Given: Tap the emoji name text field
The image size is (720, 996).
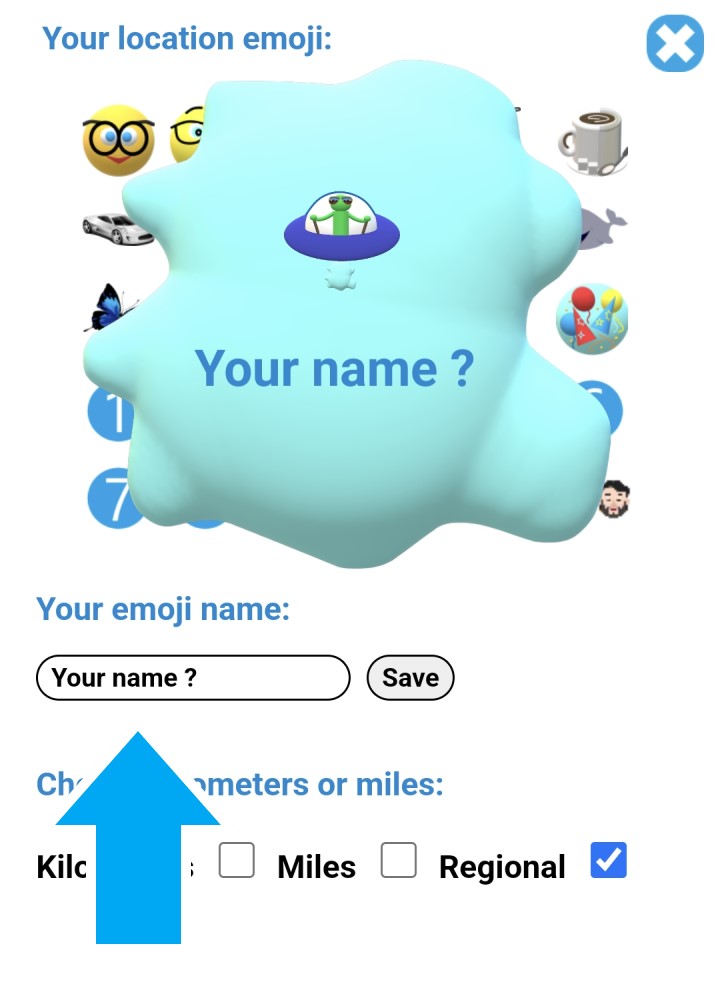Looking at the screenshot, I should click(x=193, y=678).
